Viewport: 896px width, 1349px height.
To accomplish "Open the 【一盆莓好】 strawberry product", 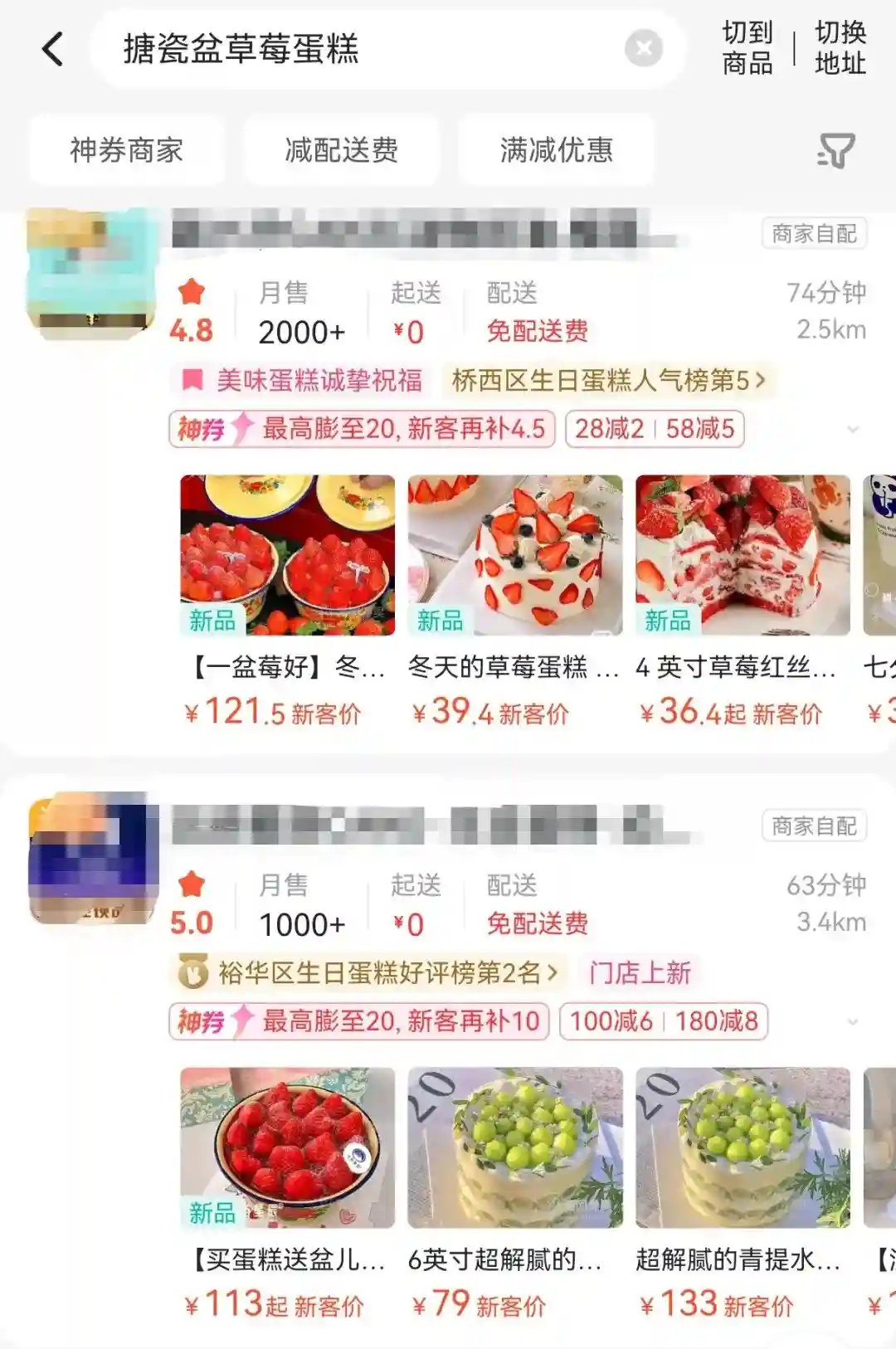I will [287, 556].
